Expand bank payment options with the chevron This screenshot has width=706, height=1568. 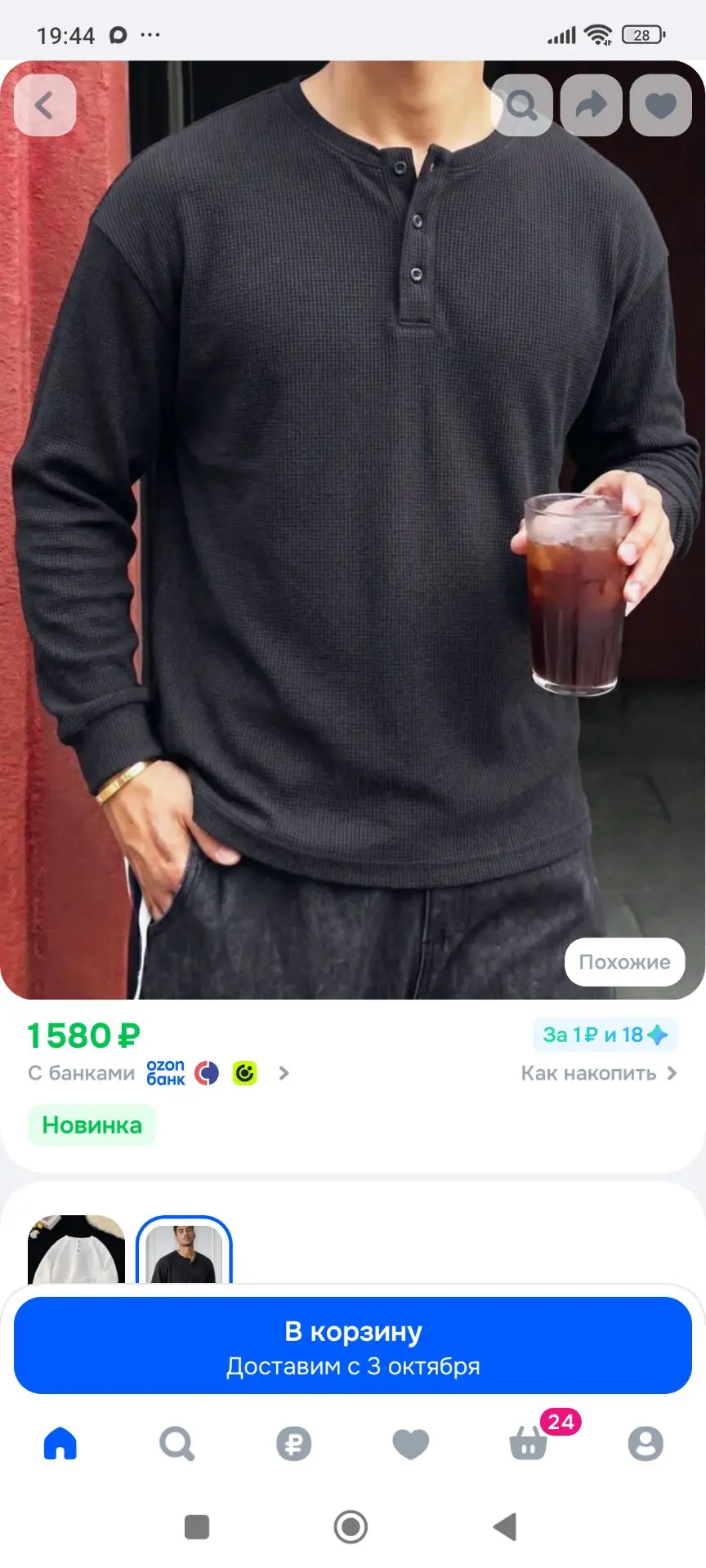(x=284, y=1073)
